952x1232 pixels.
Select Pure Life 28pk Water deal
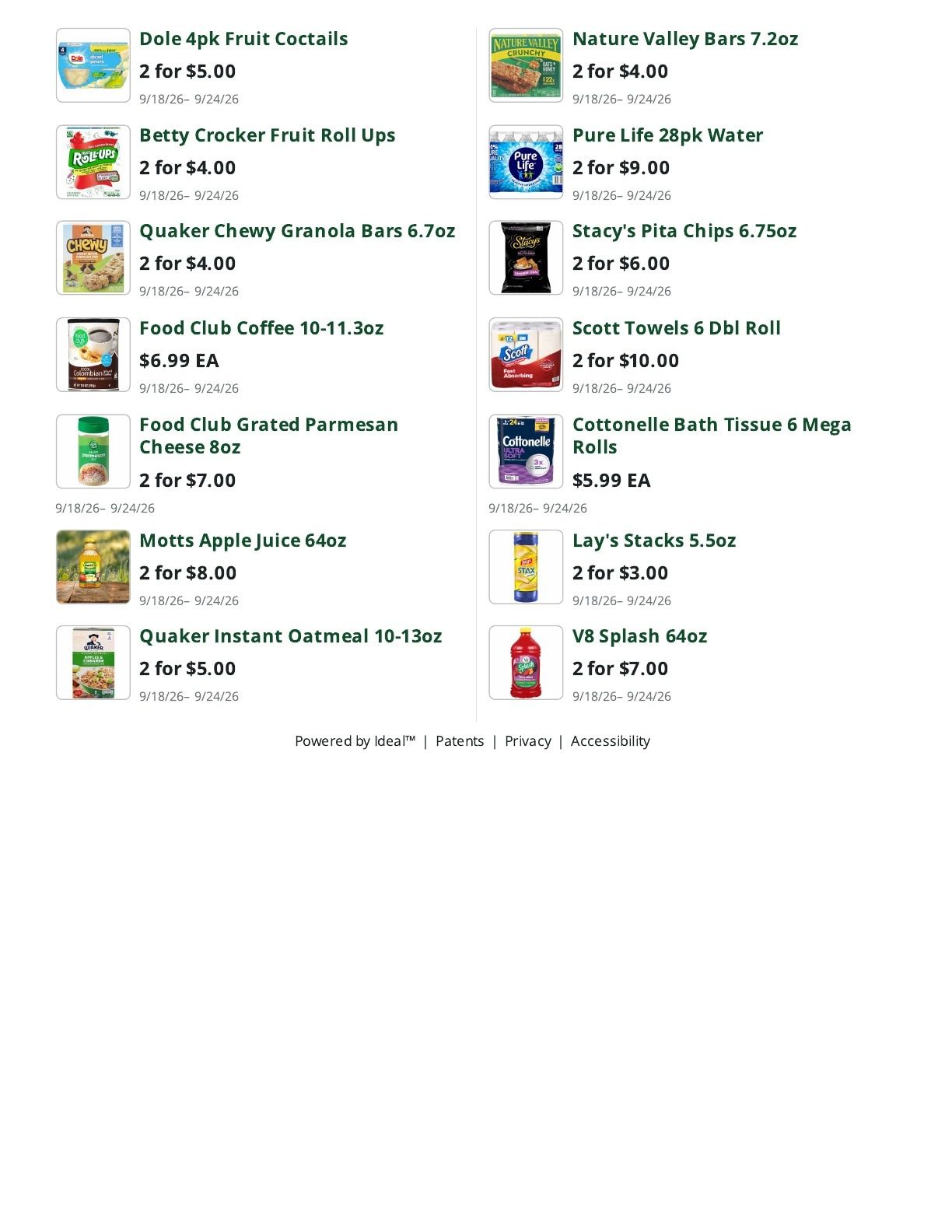pyautogui.click(x=667, y=135)
